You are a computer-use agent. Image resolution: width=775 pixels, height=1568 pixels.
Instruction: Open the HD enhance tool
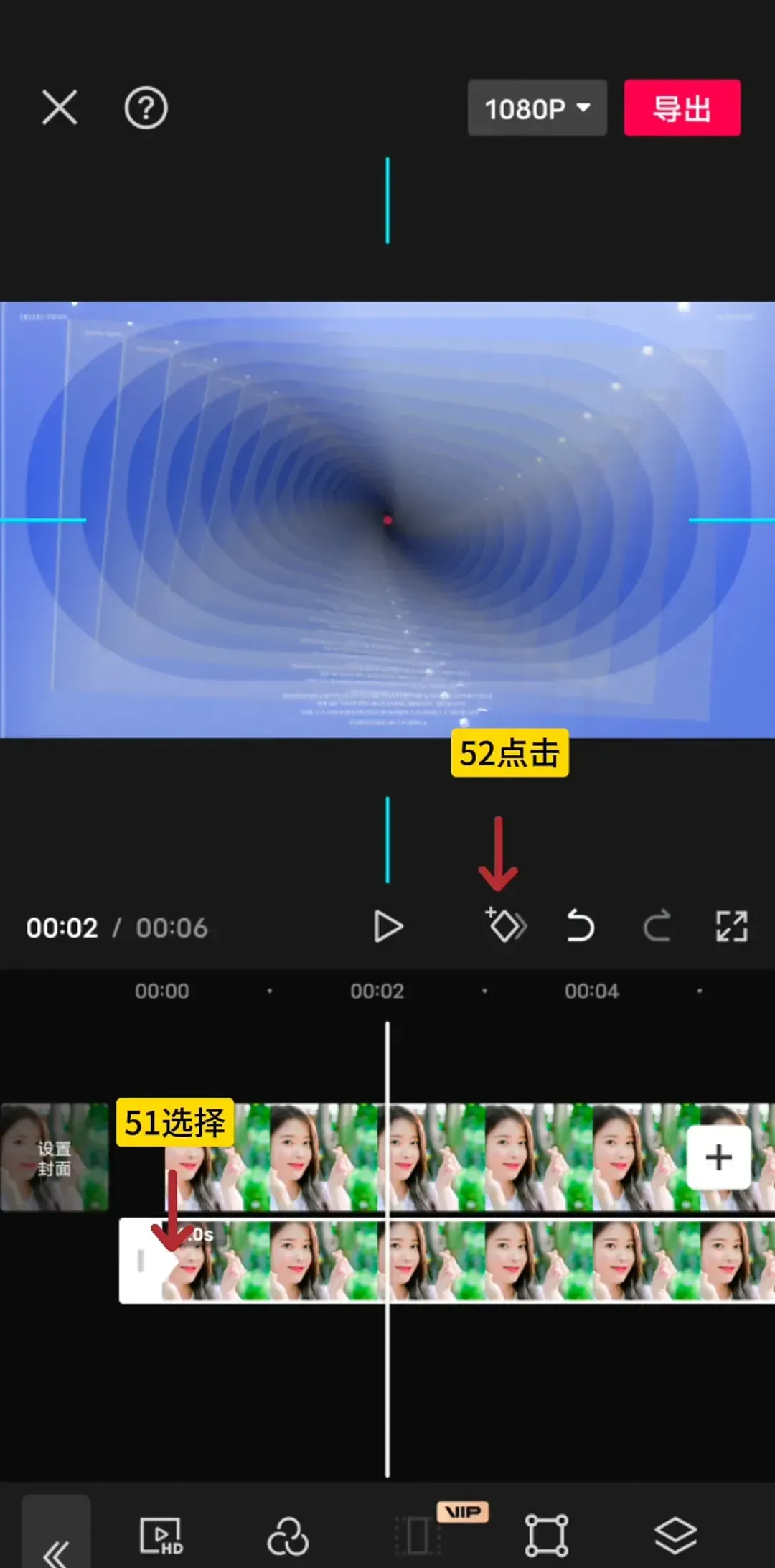(161, 1536)
